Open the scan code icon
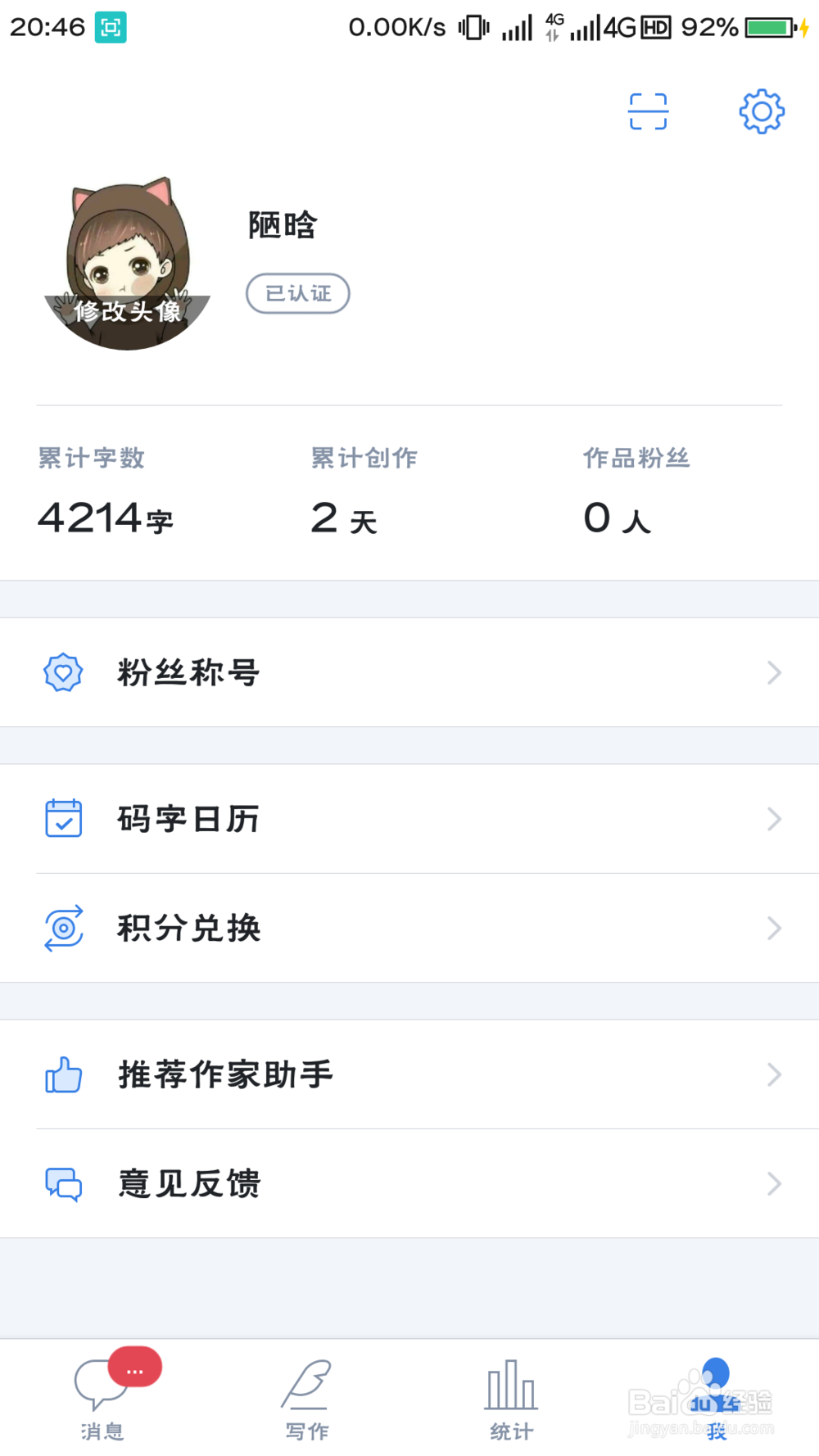 [648, 111]
